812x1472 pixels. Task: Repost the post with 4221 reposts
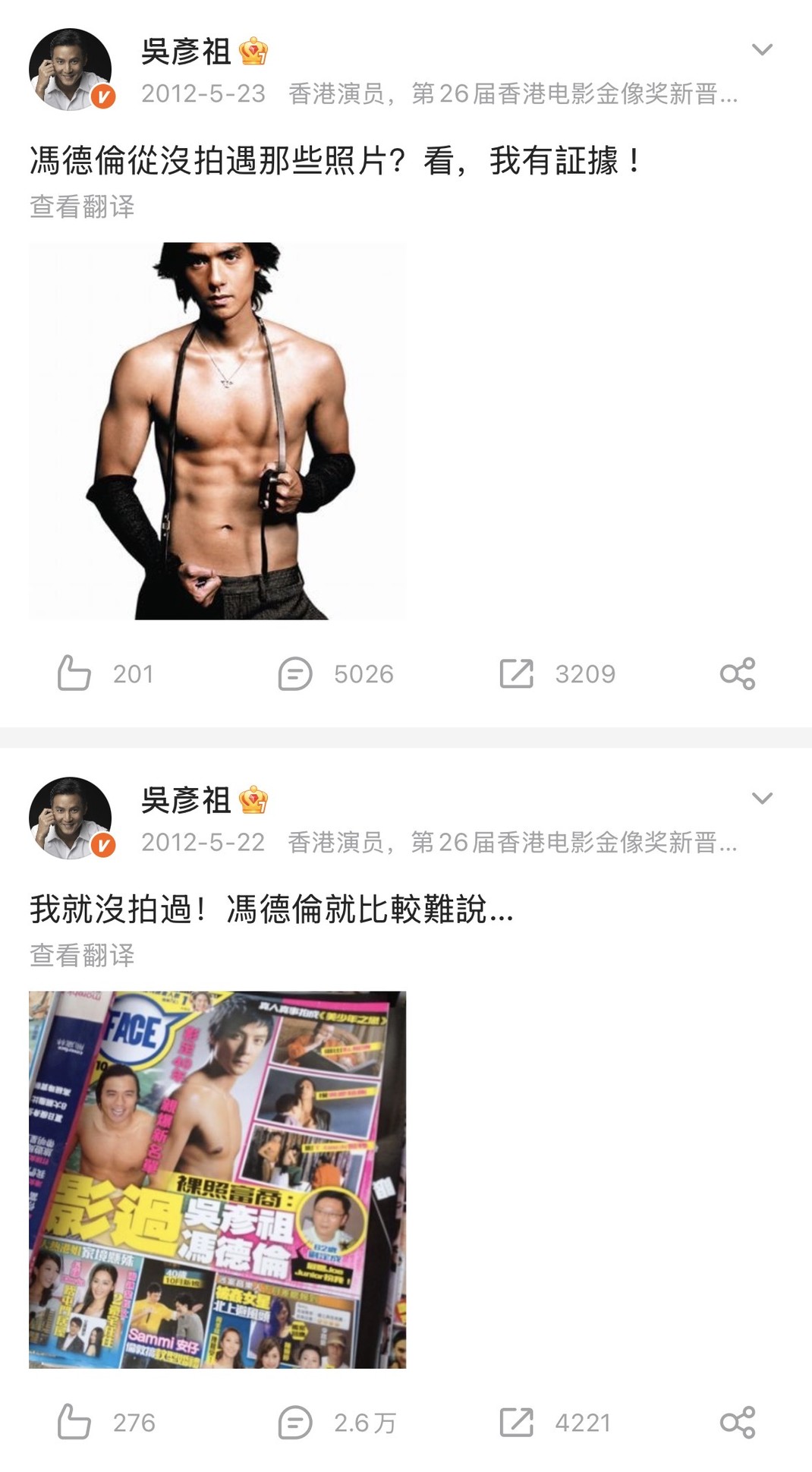[517, 1422]
